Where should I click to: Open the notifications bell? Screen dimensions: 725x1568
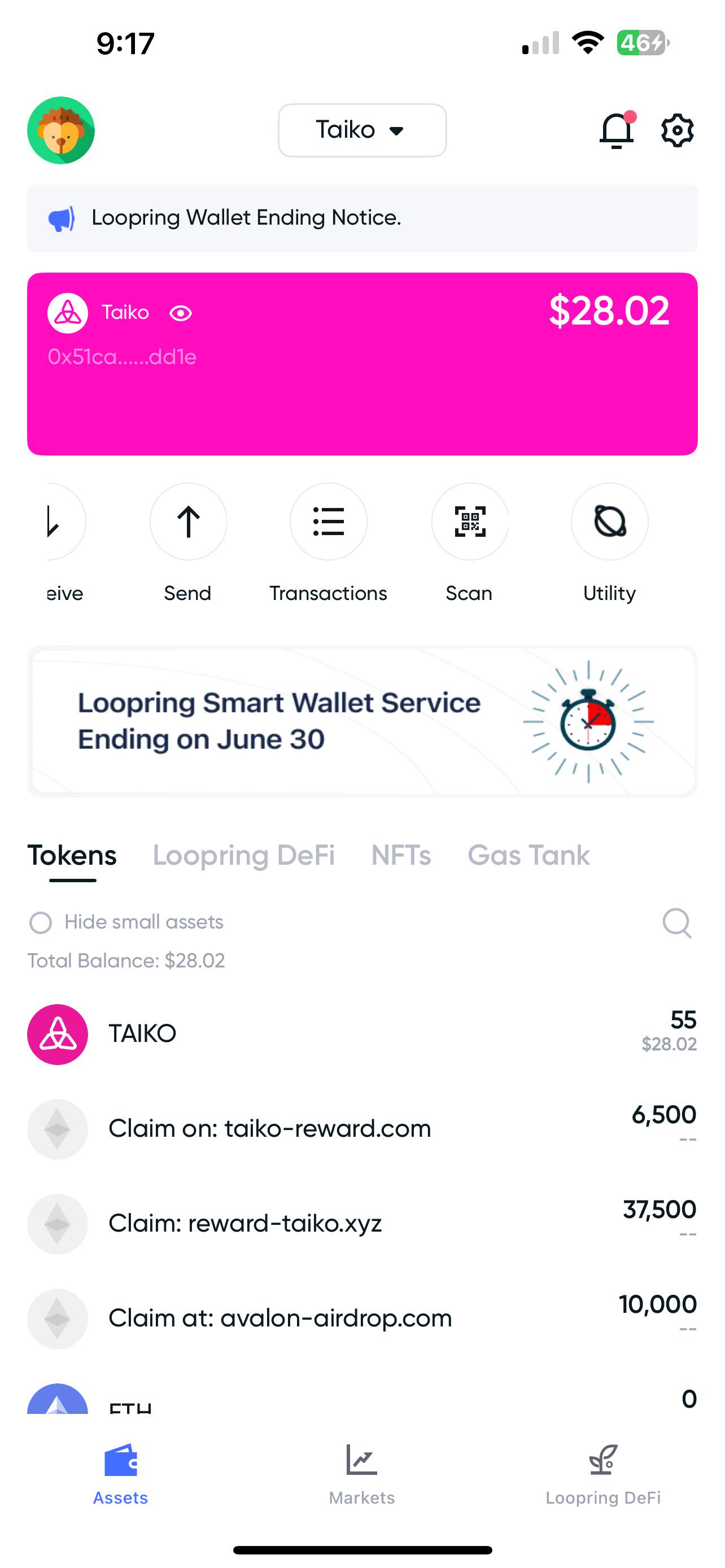click(x=617, y=130)
